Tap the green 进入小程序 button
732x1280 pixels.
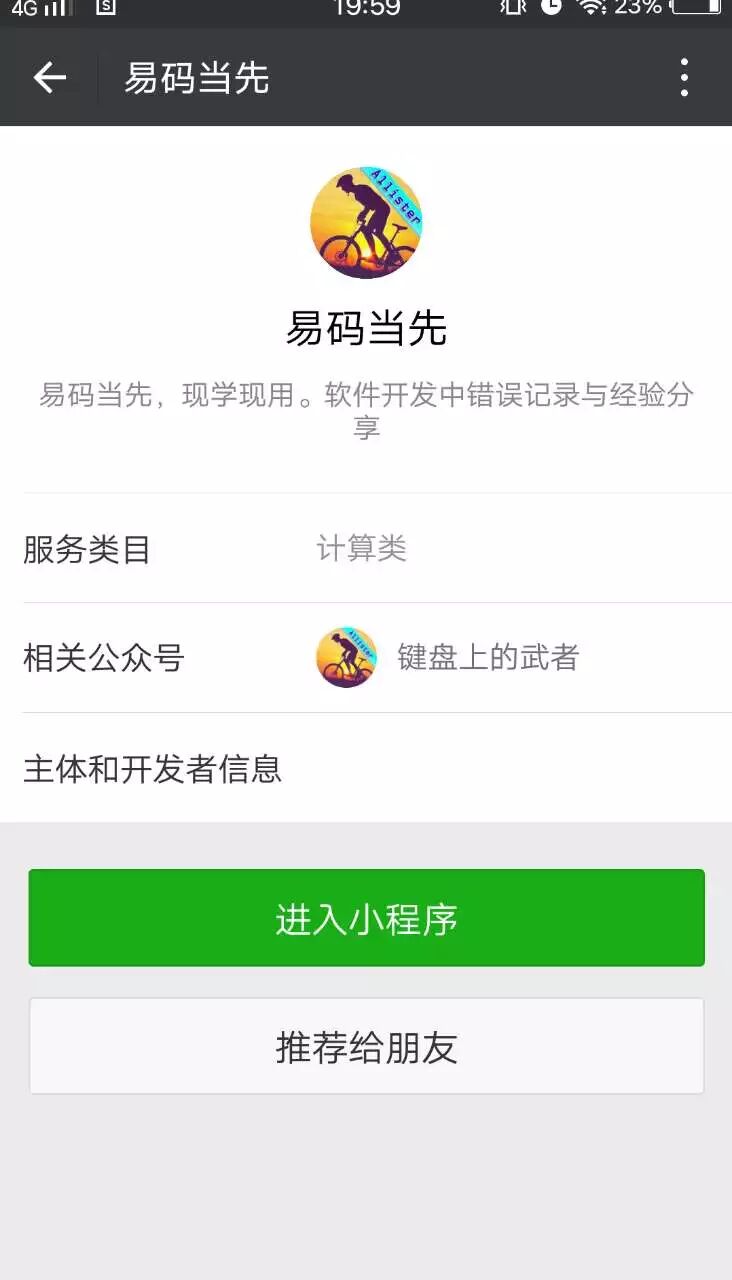click(x=366, y=918)
